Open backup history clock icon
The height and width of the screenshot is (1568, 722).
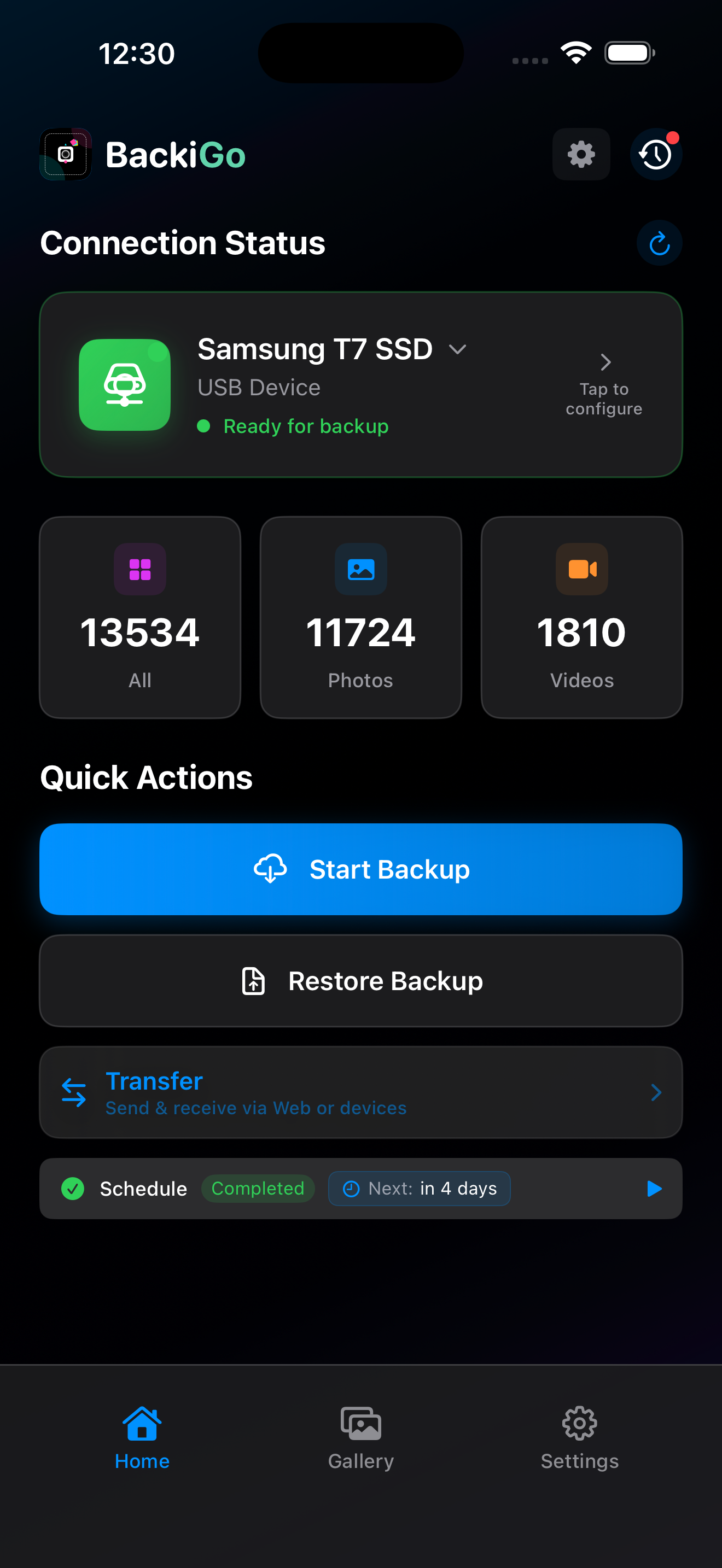[x=656, y=154]
